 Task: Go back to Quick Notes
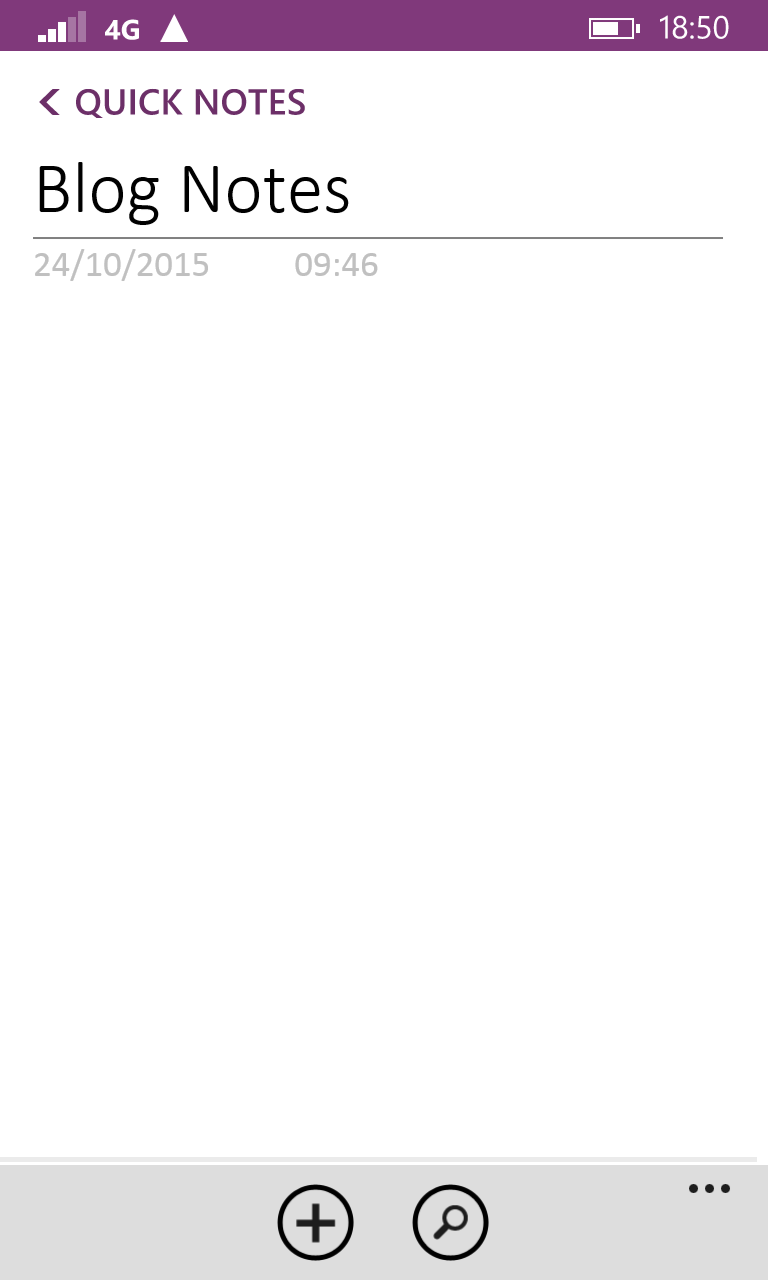tap(172, 102)
